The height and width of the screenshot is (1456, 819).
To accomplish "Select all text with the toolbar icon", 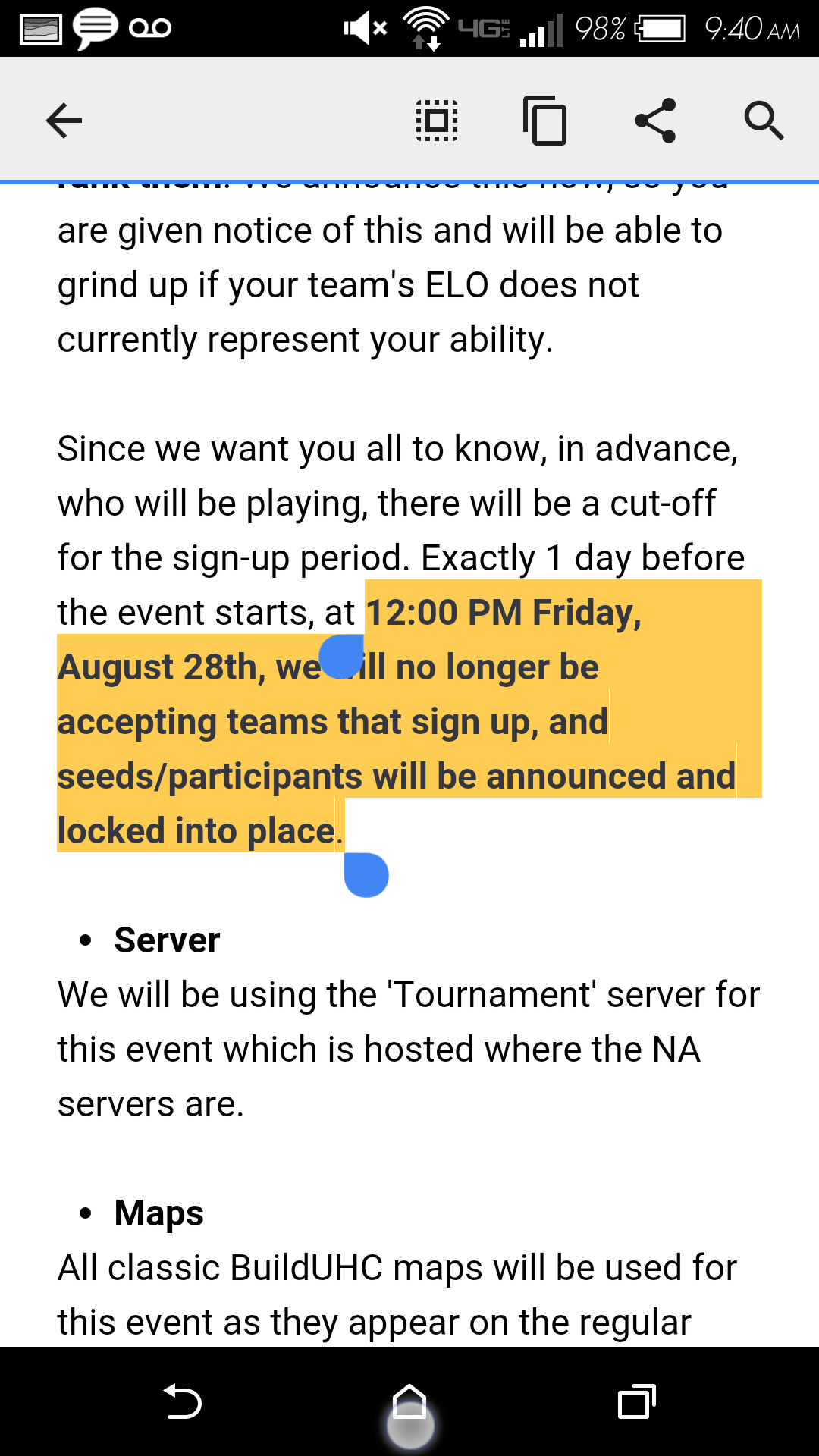I will tap(437, 121).
